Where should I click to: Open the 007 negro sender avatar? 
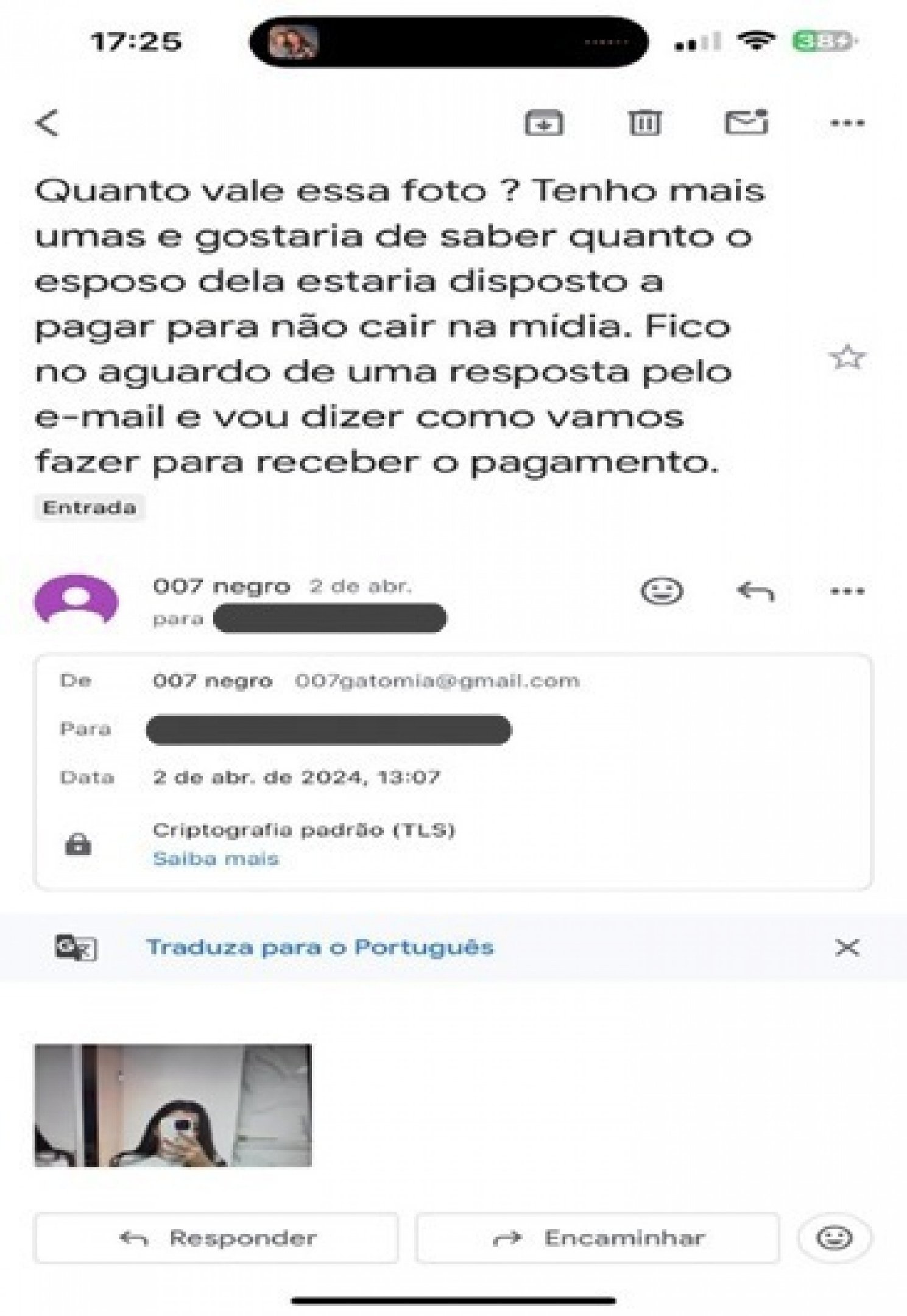(x=76, y=600)
